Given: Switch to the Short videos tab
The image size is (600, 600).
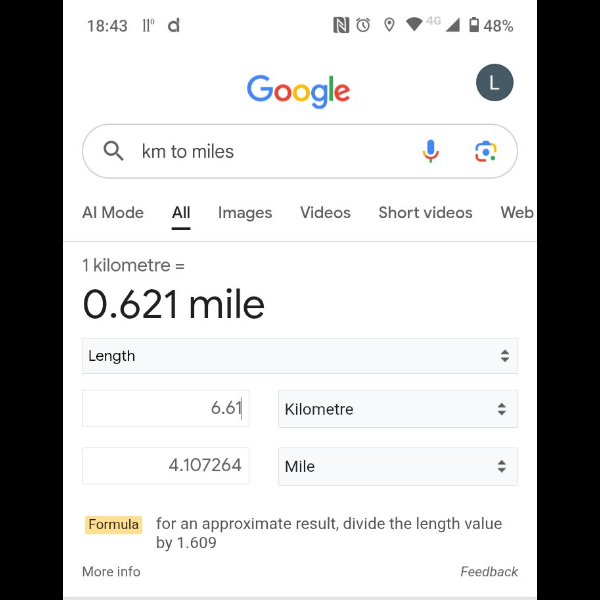Looking at the screenshot, I should 425,212.
